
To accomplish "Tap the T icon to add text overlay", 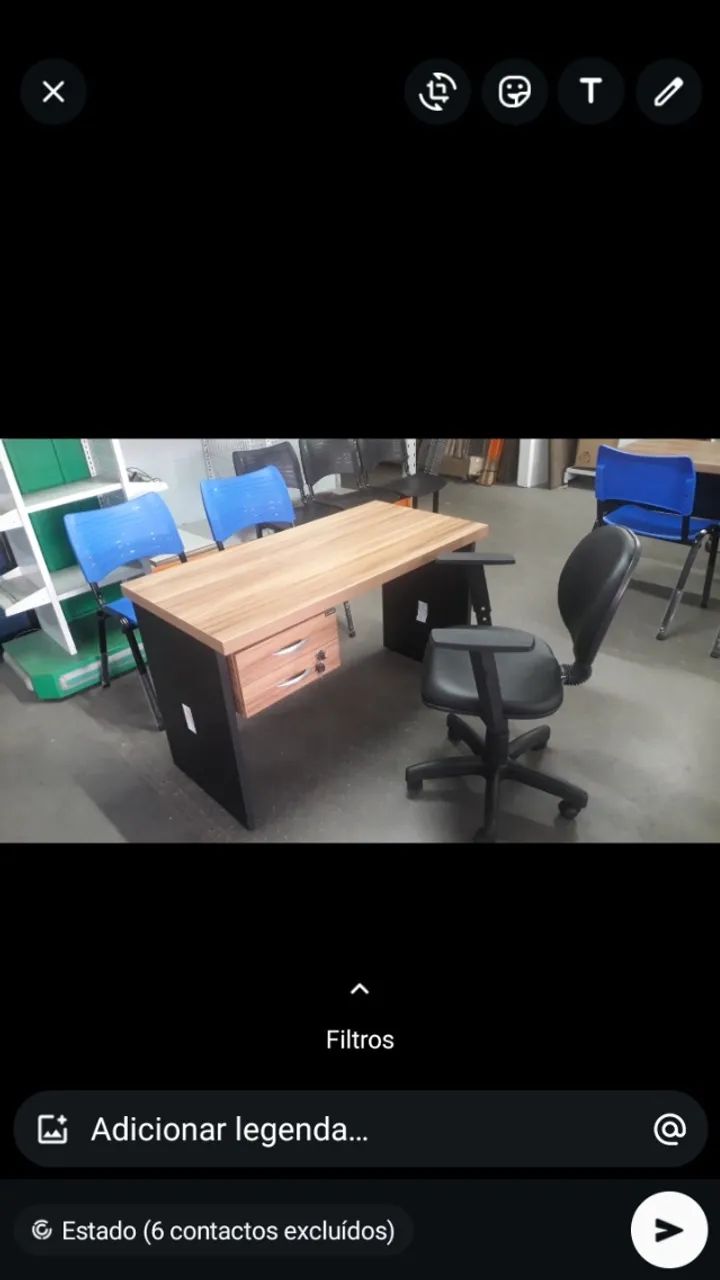I will (590, 91).
